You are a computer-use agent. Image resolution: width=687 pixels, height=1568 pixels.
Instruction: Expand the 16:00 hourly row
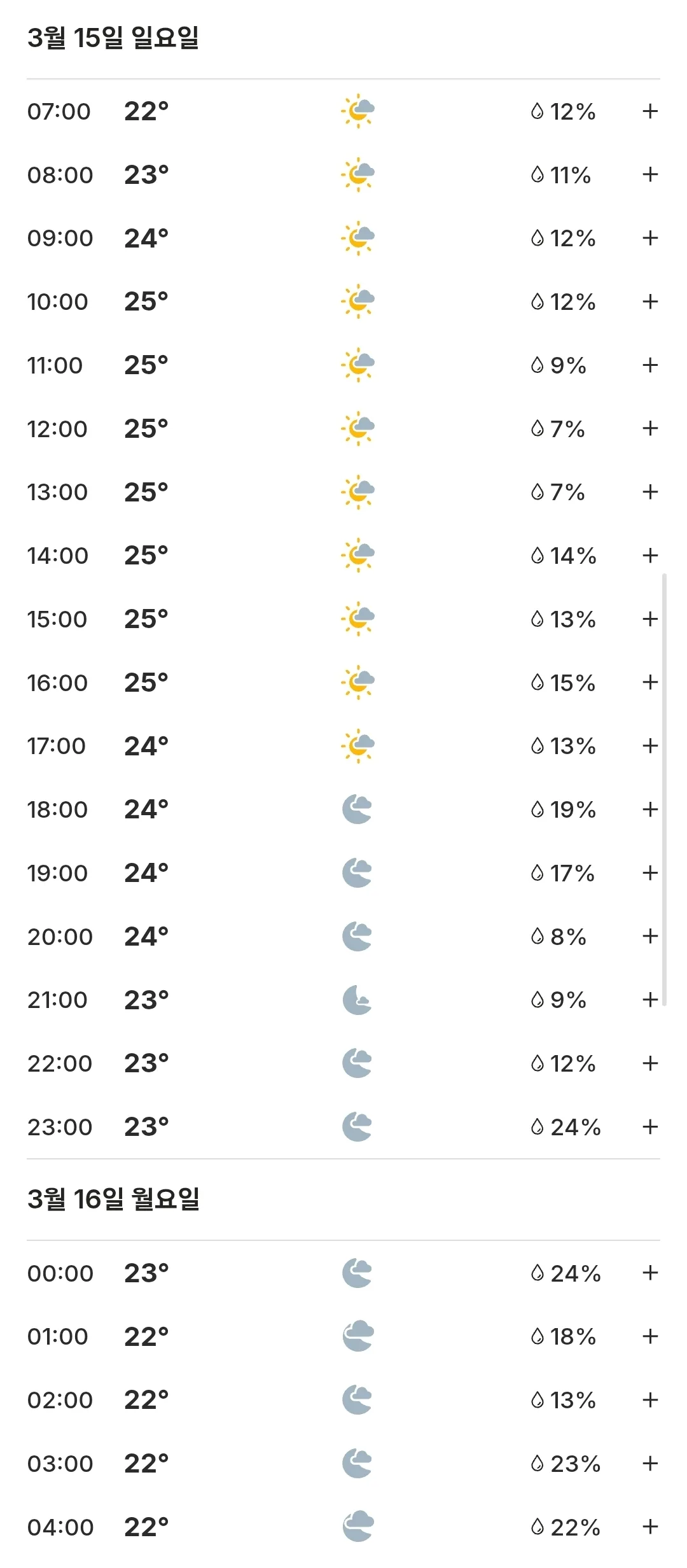pyautogui.click(x=649, y=682)
